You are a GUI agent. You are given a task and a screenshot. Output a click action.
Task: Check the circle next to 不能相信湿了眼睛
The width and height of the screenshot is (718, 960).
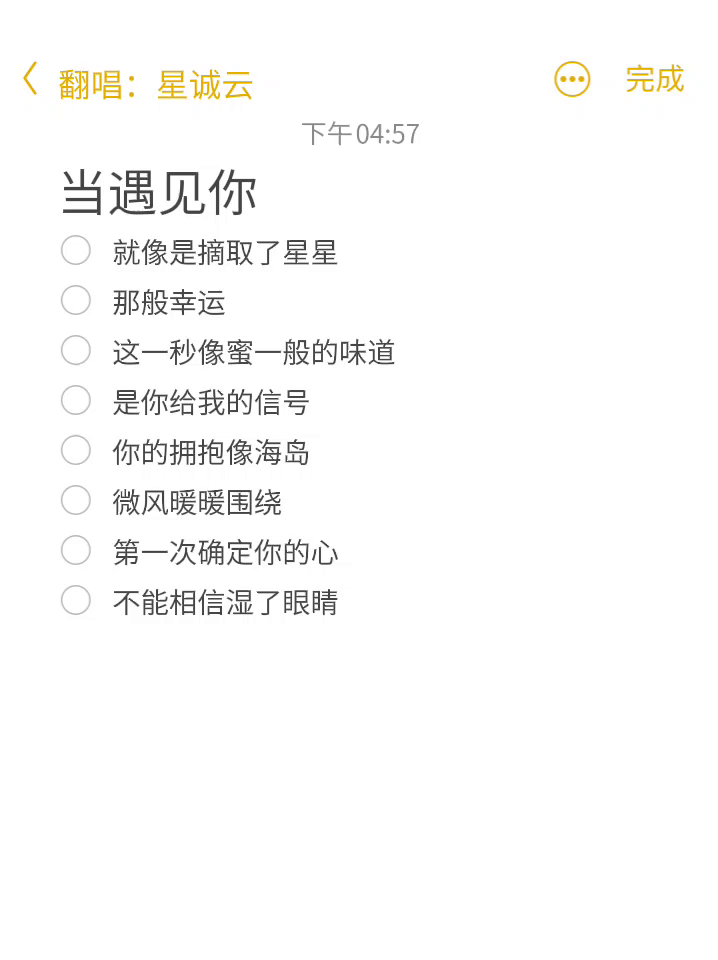click(76, 600)
